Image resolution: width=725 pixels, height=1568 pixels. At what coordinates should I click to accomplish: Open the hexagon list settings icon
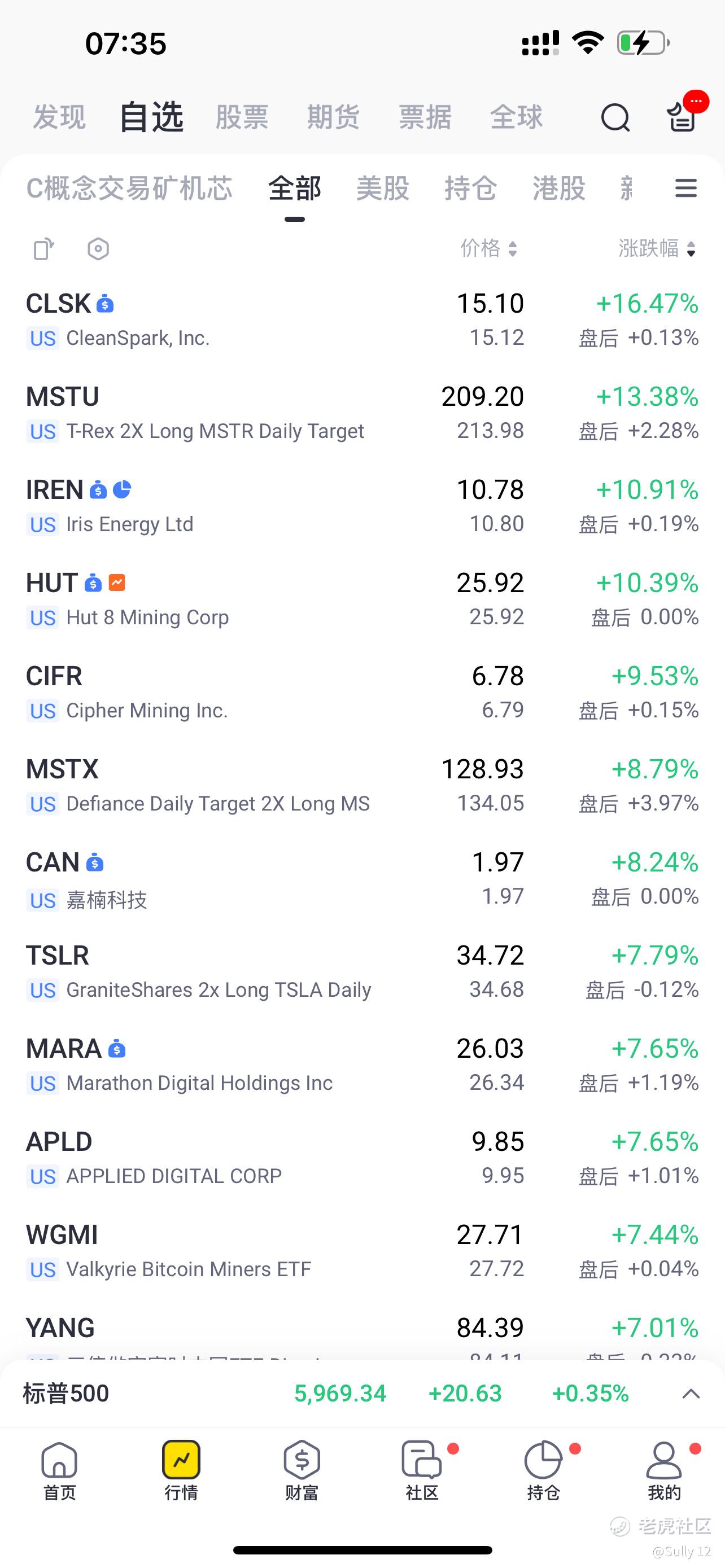pos(98,249)
